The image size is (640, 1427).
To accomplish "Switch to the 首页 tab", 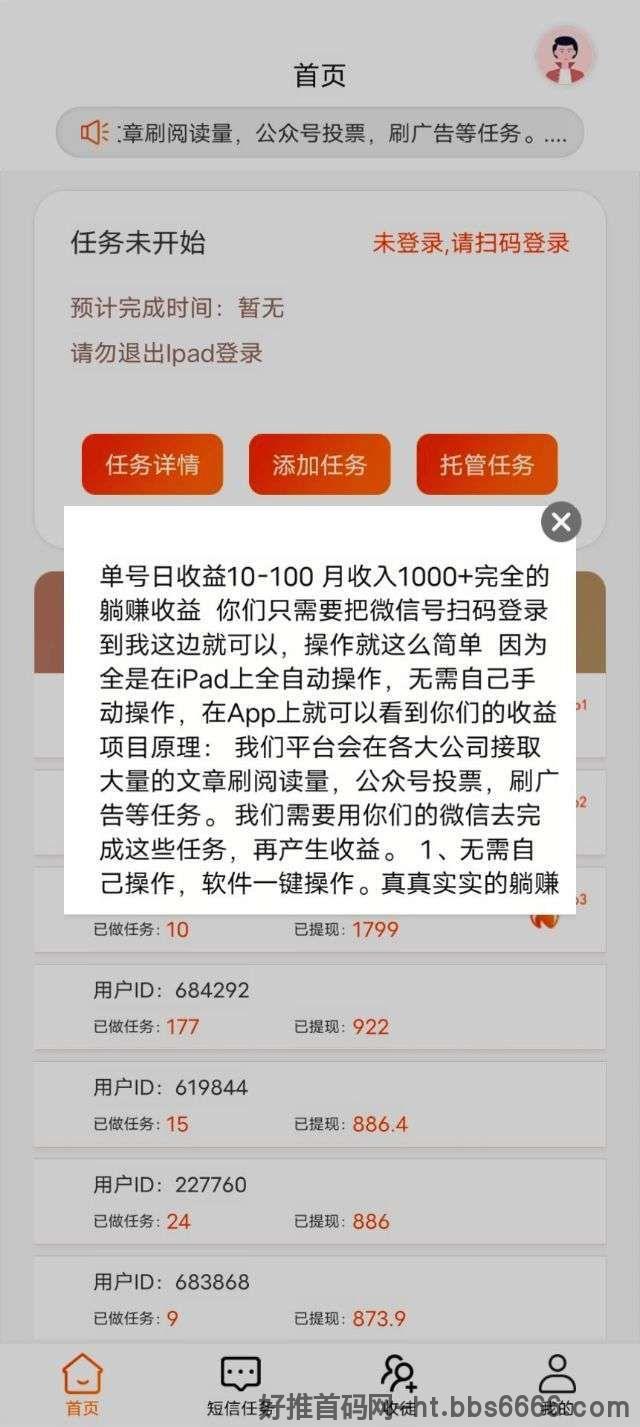I will pos(82,1386).
